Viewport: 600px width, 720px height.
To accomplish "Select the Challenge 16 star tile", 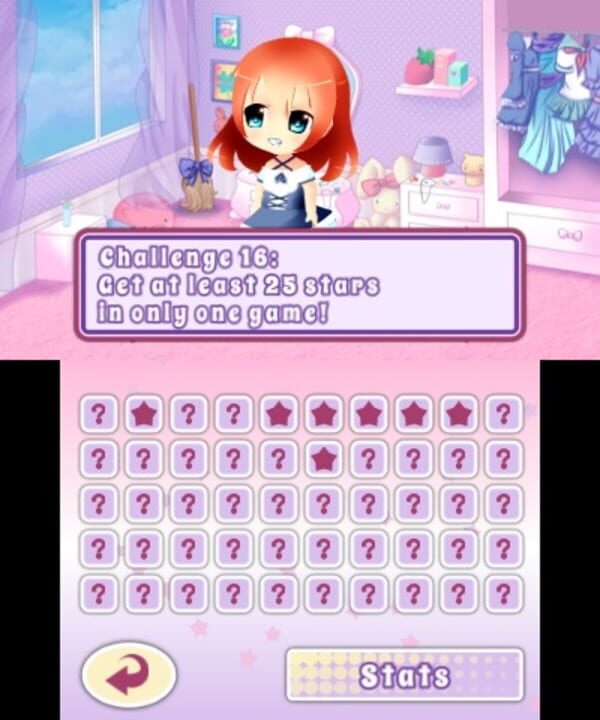I will pyautogui.click(x=323, y=458).
